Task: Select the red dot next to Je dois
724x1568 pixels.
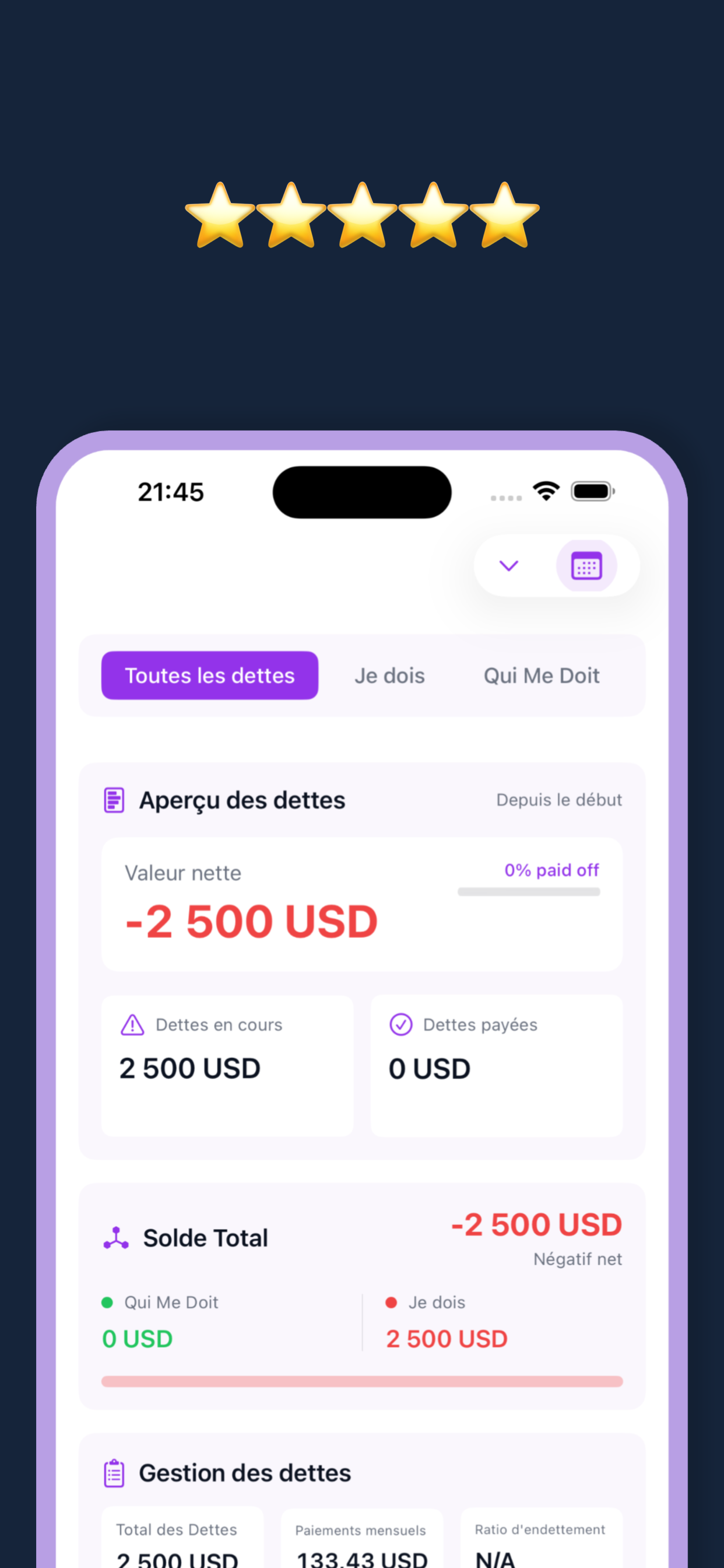Action: pos(392,1302)
